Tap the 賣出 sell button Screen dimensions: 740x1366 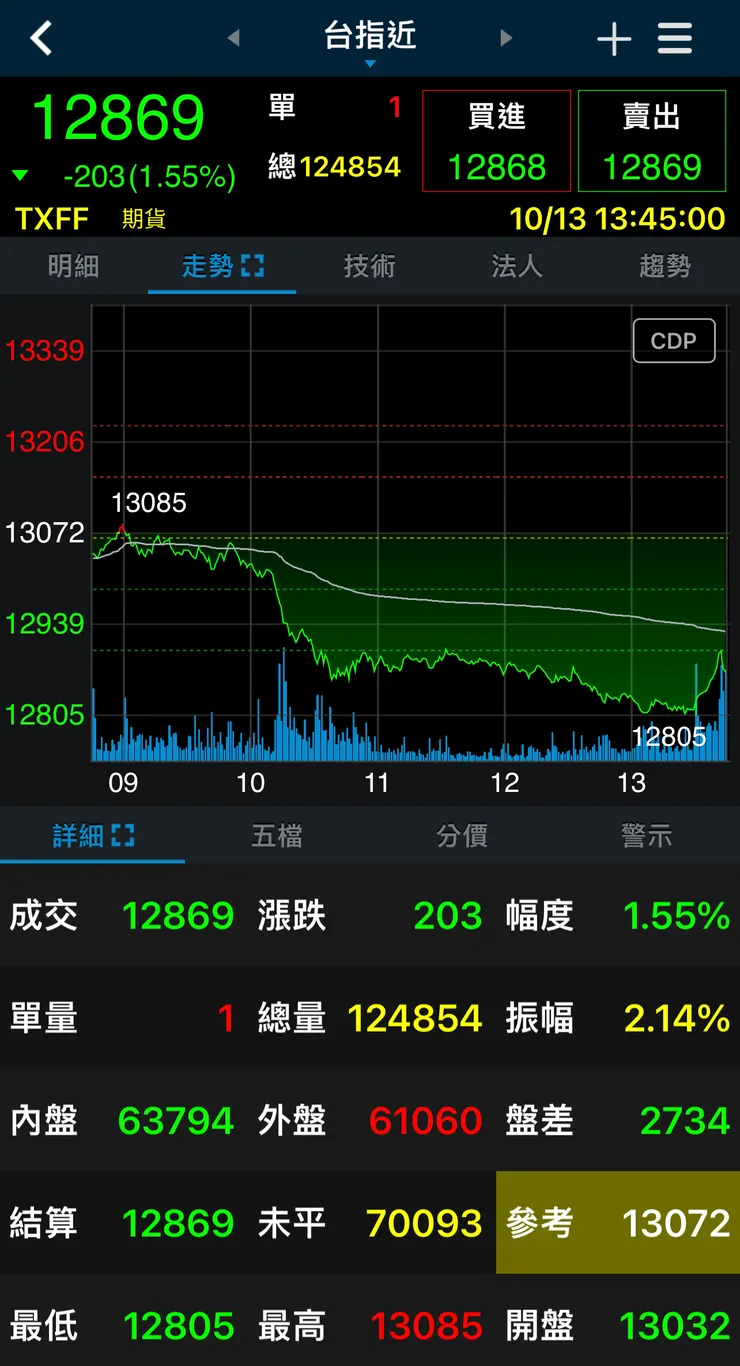pyautogui.click(x=651, y=140)
